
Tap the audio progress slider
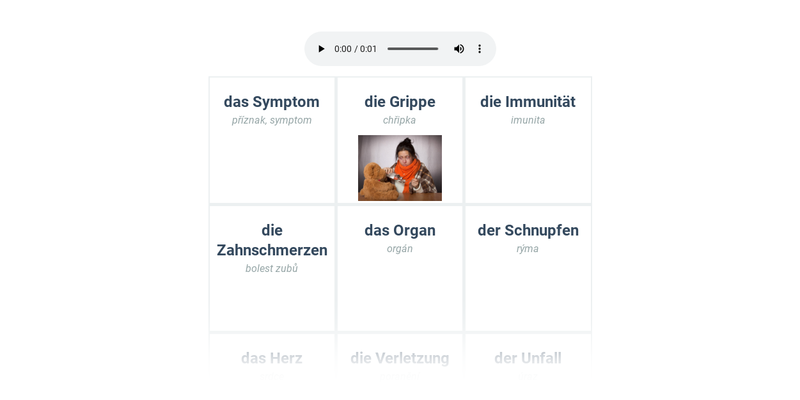[x=412, y=49]
